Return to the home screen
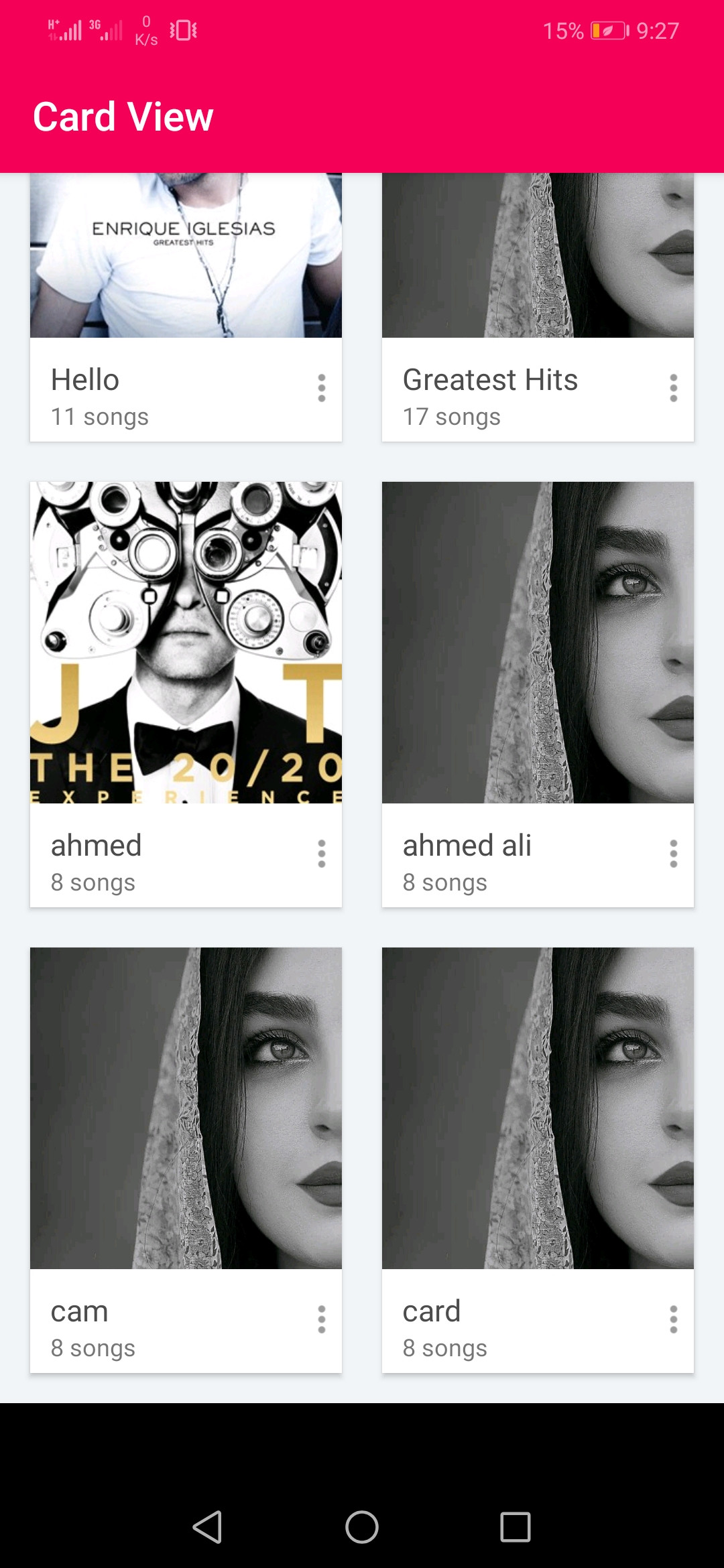Screen dimensions: 724x1568 [x=362, y=1527]
